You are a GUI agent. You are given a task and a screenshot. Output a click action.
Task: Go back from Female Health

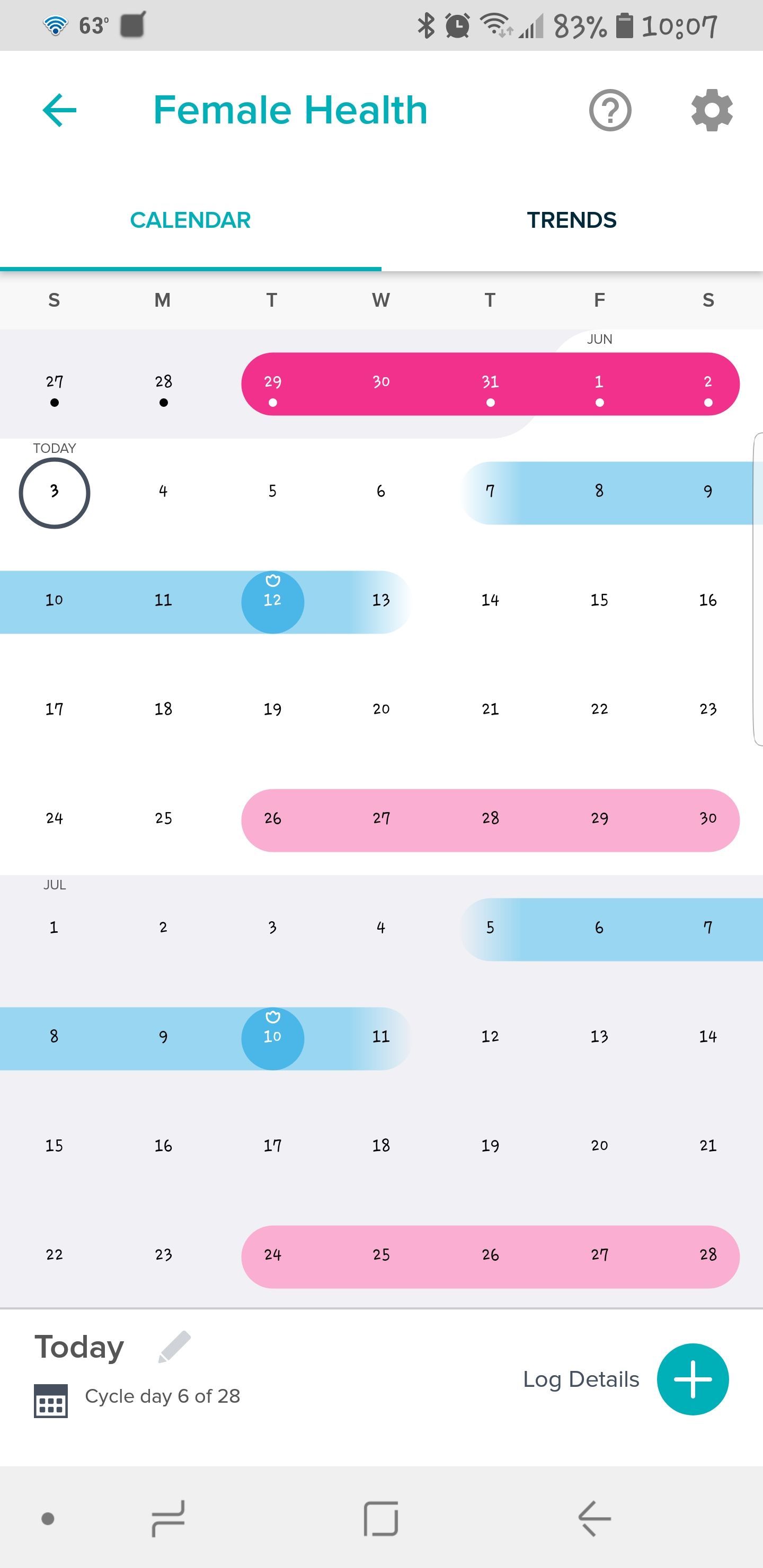60,110
